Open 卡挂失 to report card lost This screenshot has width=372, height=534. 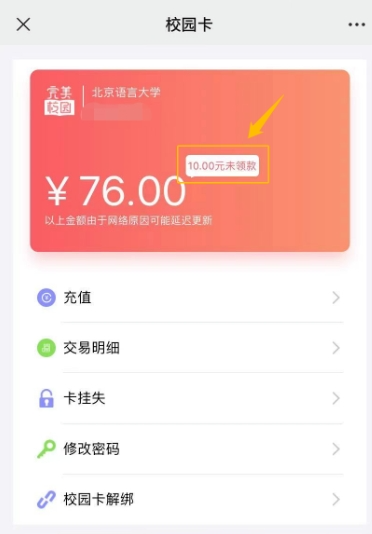189,398
